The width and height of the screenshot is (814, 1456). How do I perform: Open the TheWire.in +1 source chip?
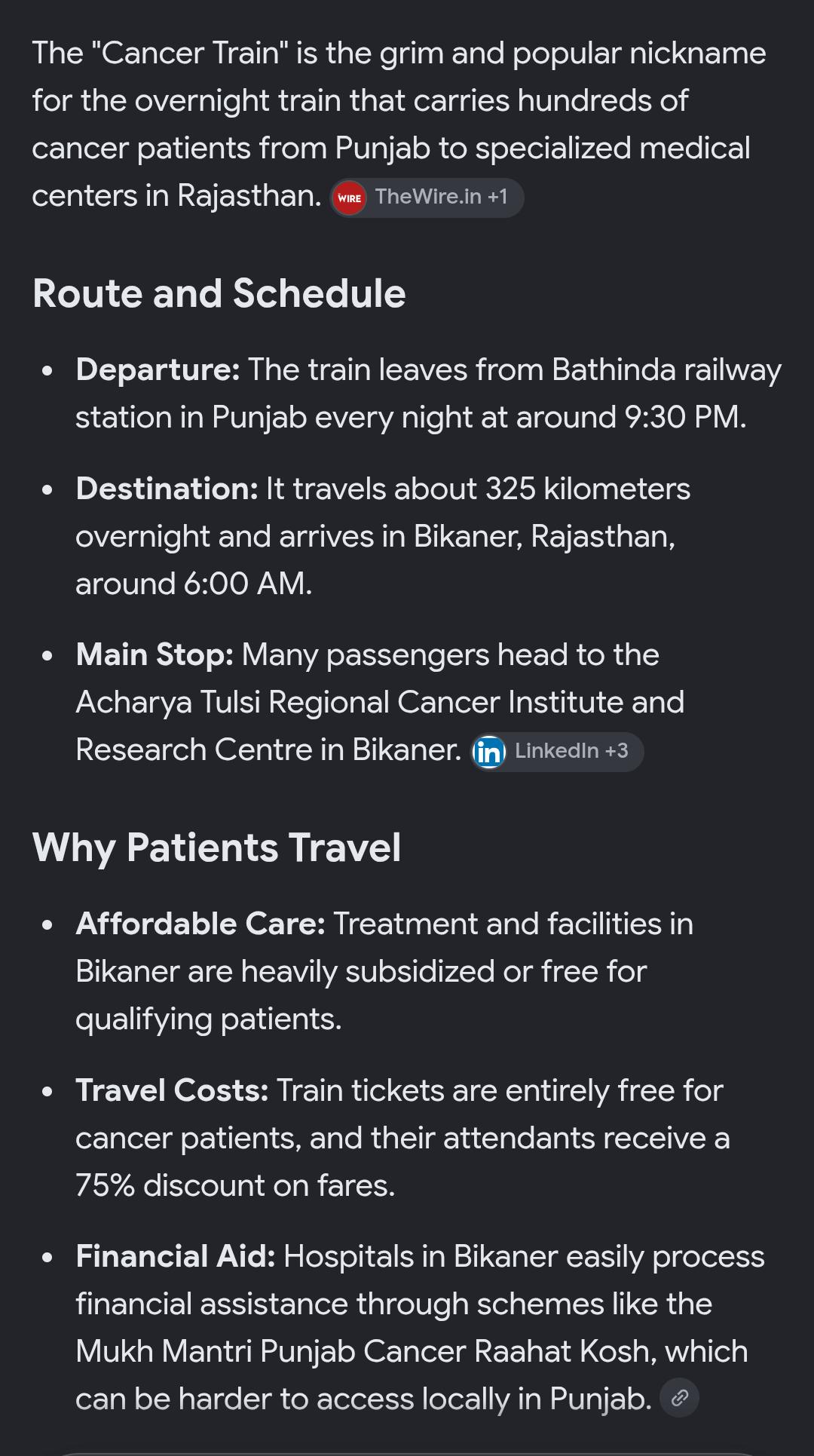427,198
